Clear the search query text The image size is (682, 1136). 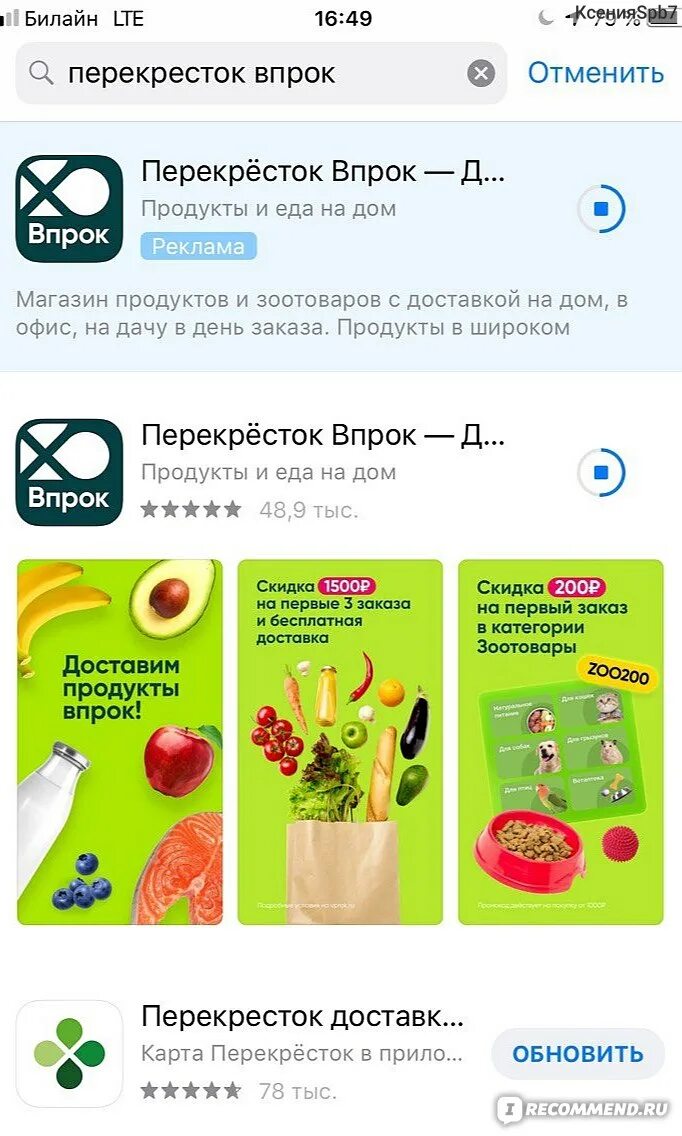(x=481, y=74)
